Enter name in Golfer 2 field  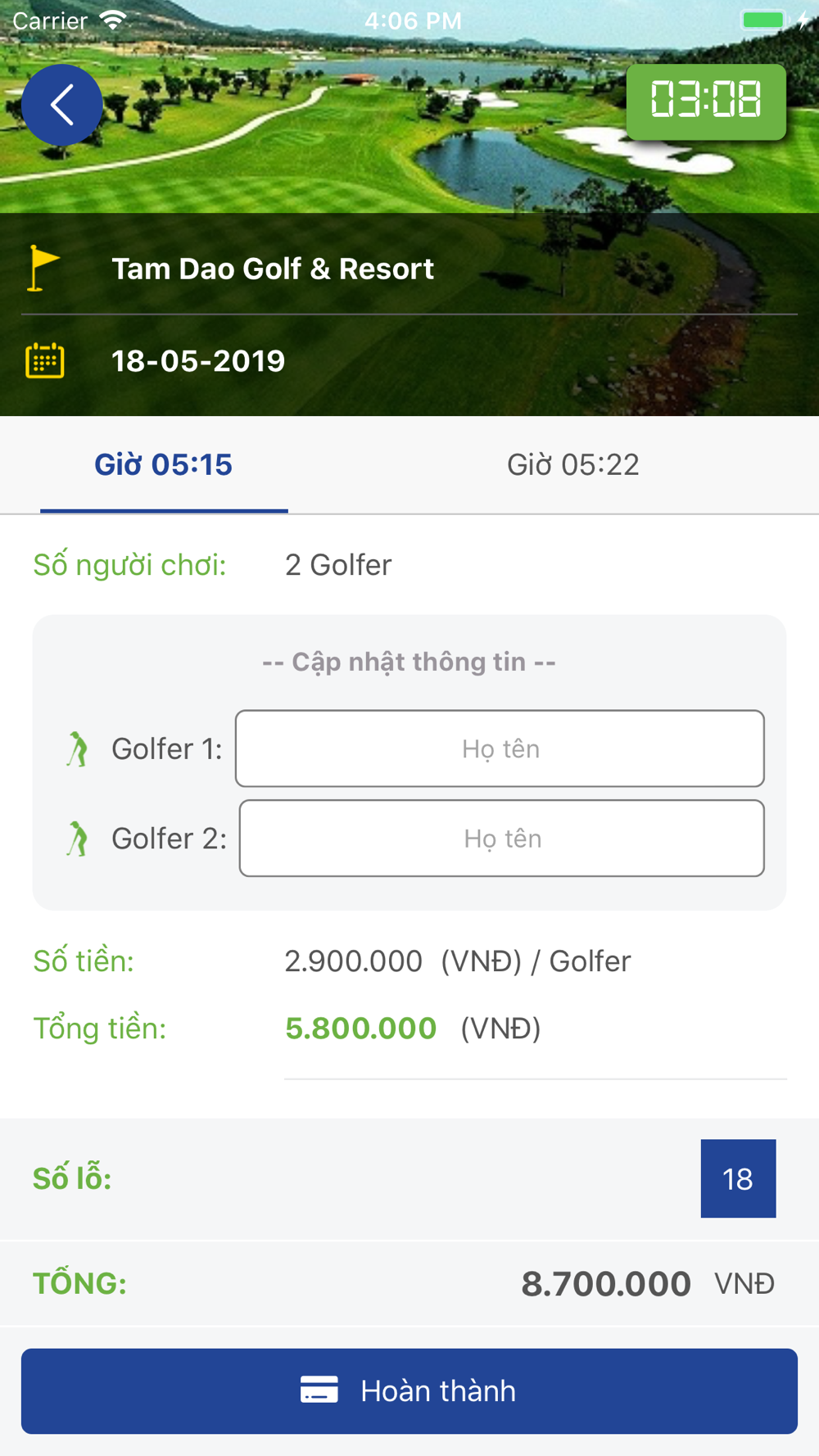tap(501, 839)
